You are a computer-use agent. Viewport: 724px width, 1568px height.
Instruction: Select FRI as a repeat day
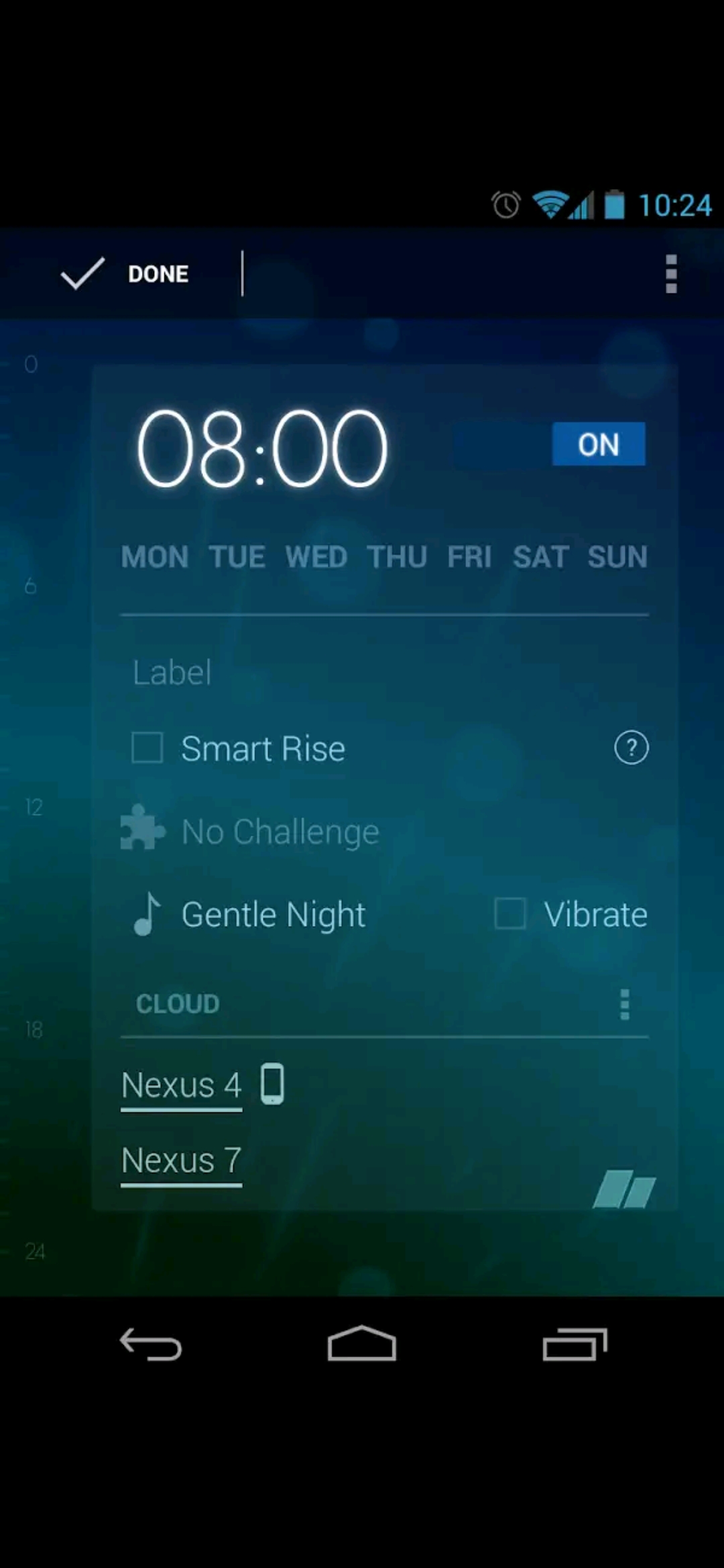click(x=469, y=557)
